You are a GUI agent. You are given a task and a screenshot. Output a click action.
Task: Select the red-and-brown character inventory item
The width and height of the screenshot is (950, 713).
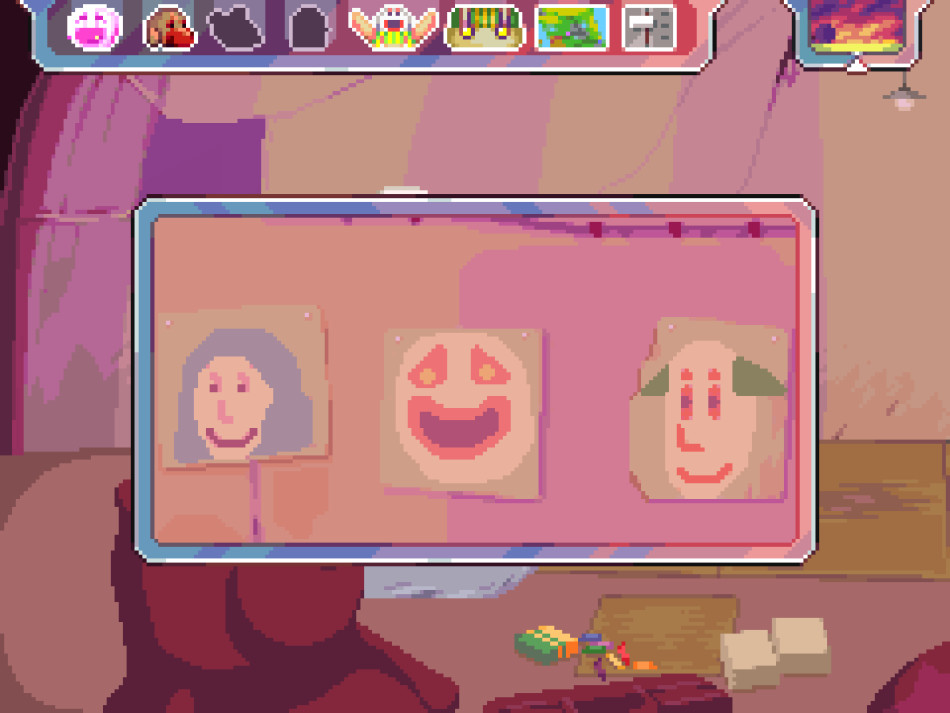[170, 27]
